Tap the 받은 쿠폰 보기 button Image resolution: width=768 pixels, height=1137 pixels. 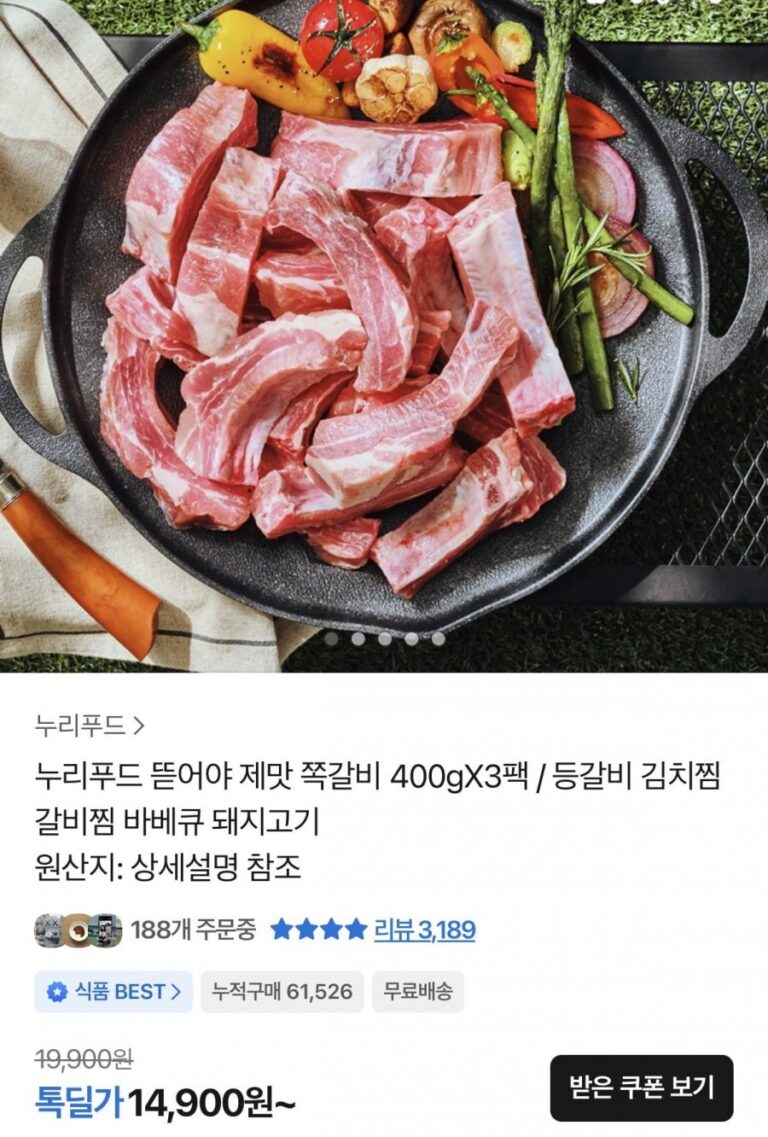tap(641, 1087)
